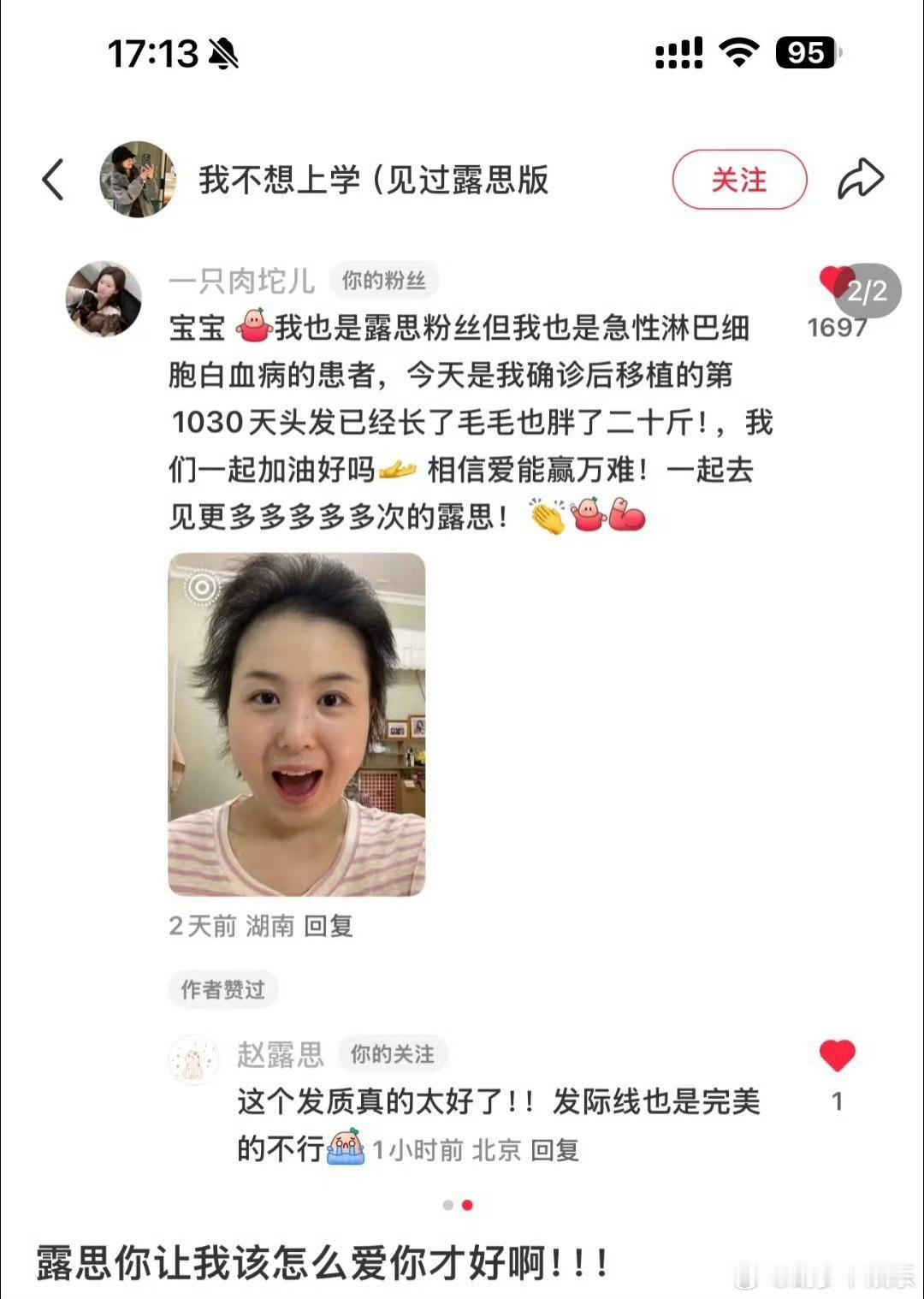Tap the back arrow to exit this thread
The width and height of the screenshot is (924, 1299).
point(53,181)
